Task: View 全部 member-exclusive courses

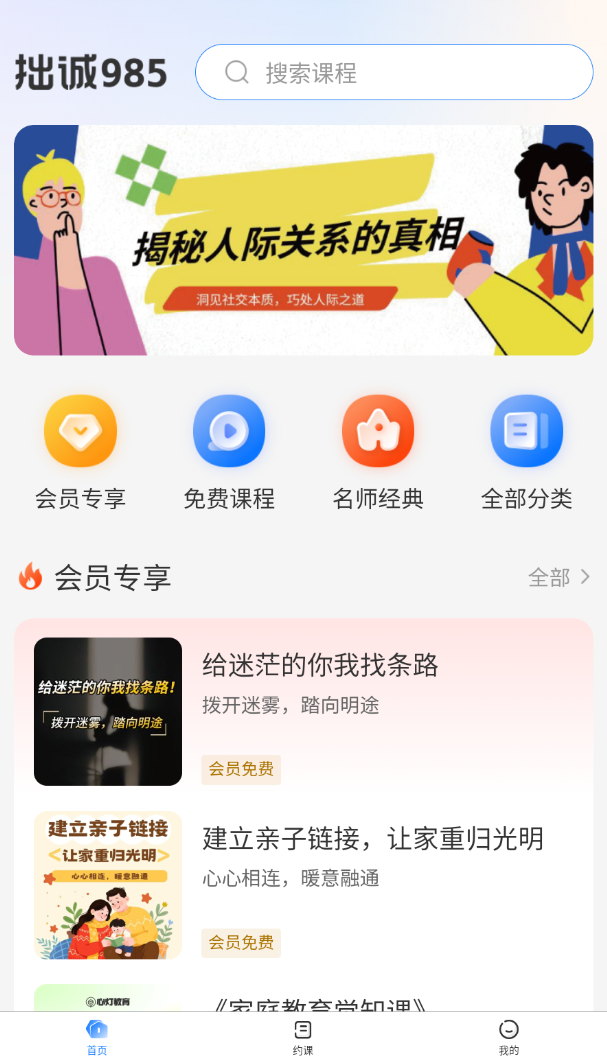Action: pos(559,577)
